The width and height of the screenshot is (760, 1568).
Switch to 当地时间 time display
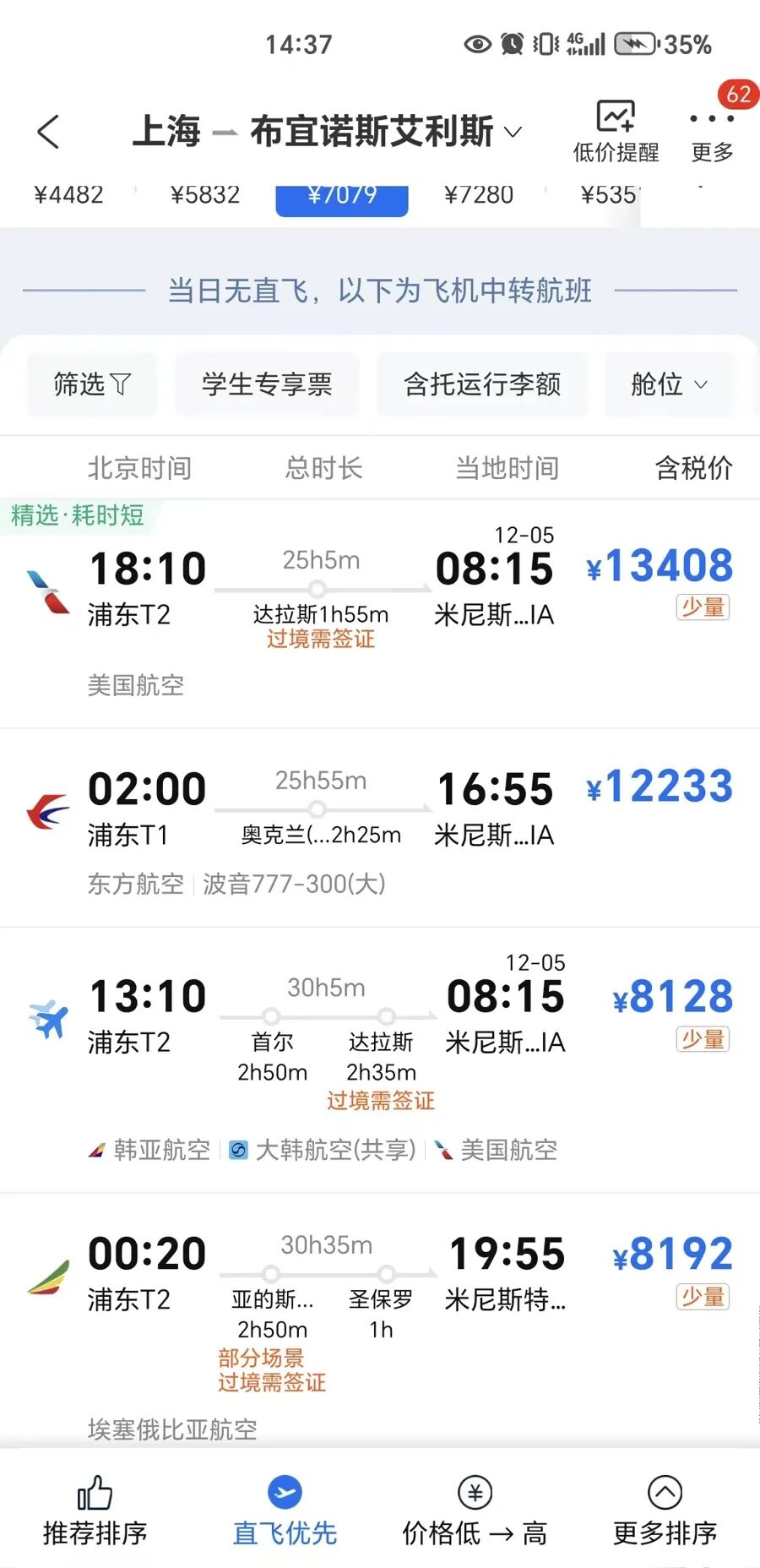[507, 467]
